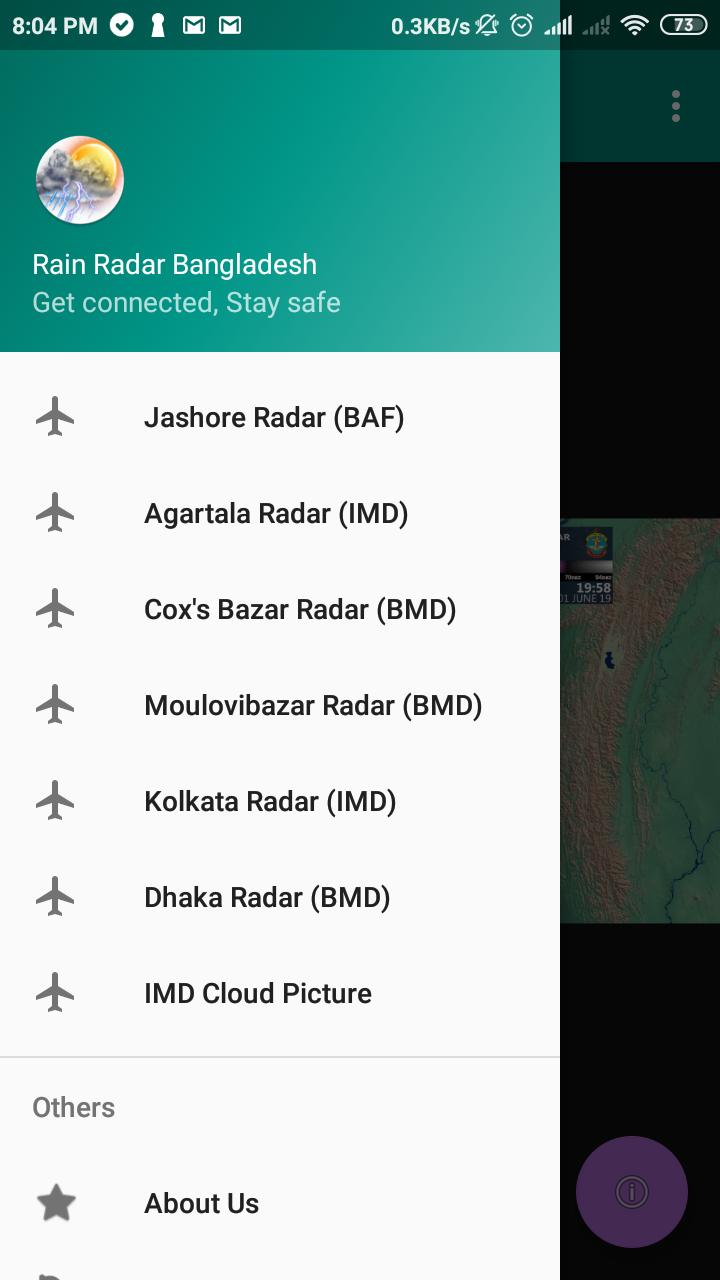Screen dimensions: 720x1280
Task: Open Cox's Bazar Radar (BMD)
Action: [300, 609]
